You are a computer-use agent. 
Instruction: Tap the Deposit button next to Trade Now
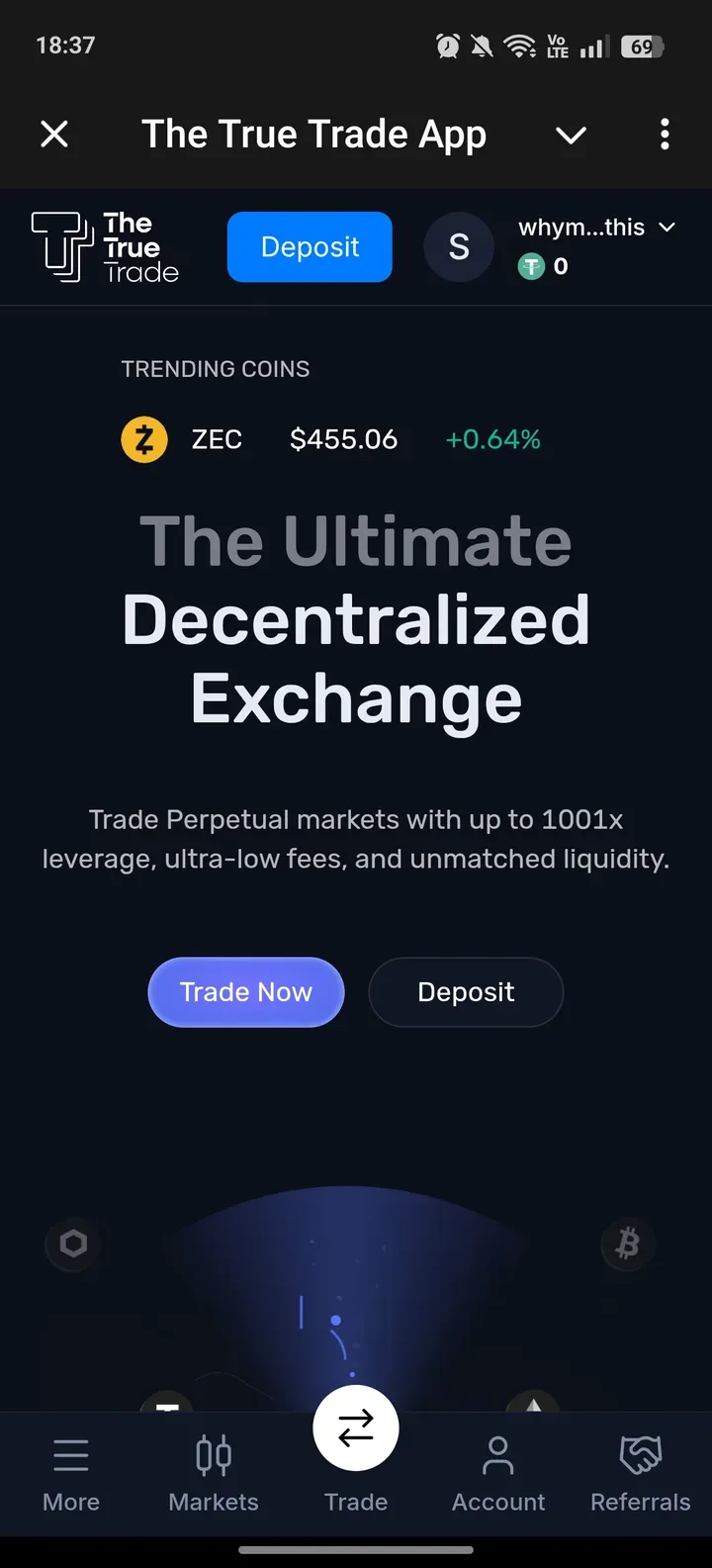(465, 992)
